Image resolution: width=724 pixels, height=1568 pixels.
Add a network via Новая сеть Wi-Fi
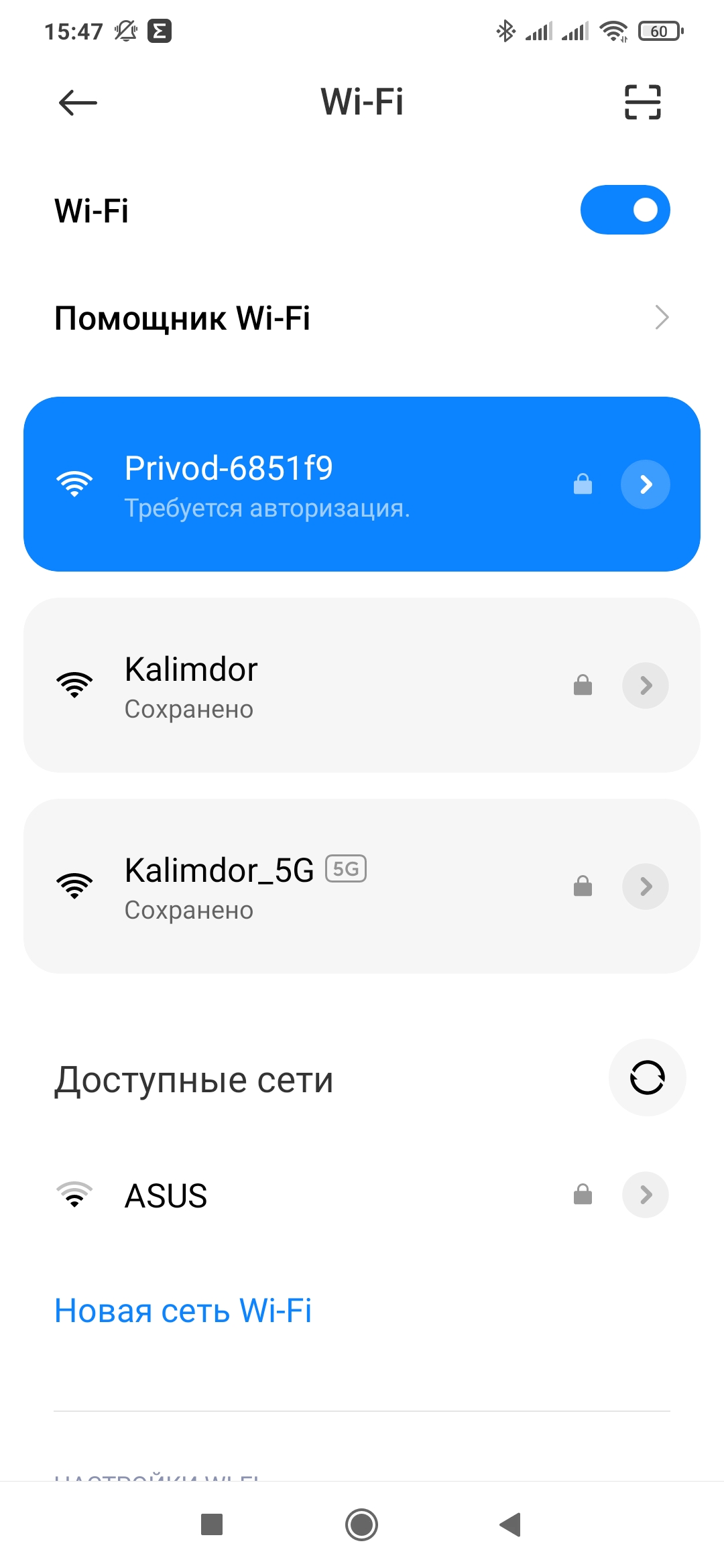click(183, 1311)
